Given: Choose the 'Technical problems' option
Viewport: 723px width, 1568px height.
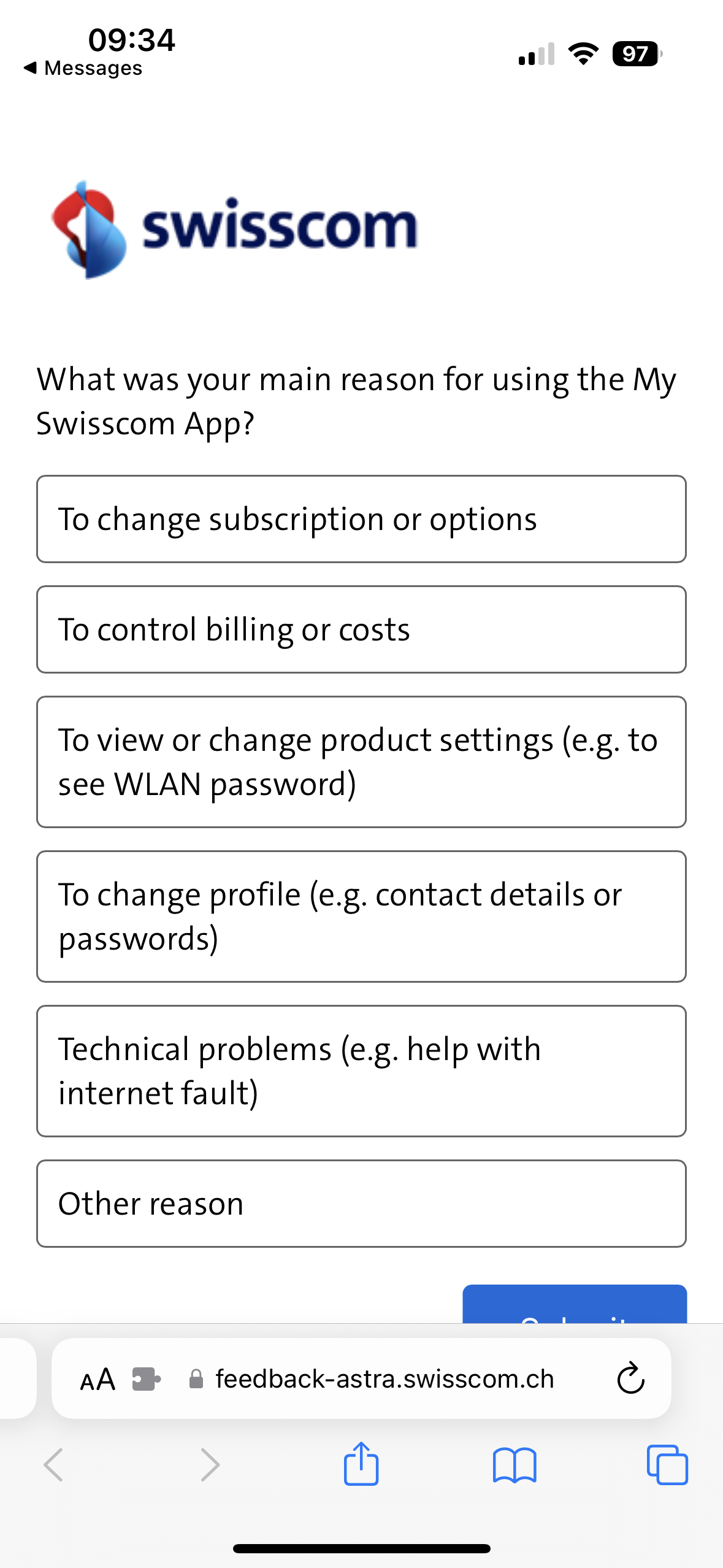Looking at the screenshot, I should [361, 1071].
